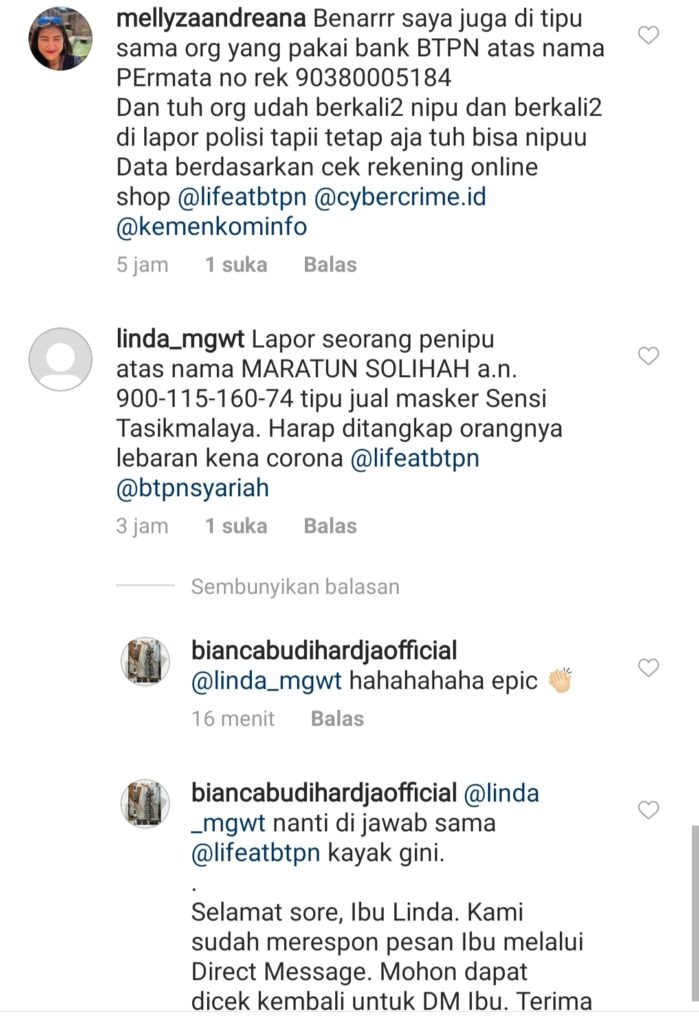Like biancabudihardjaofficial's reply mentioning @lifeatbtpn
This screenshot has height=1024, width=699.
(649, 809)
